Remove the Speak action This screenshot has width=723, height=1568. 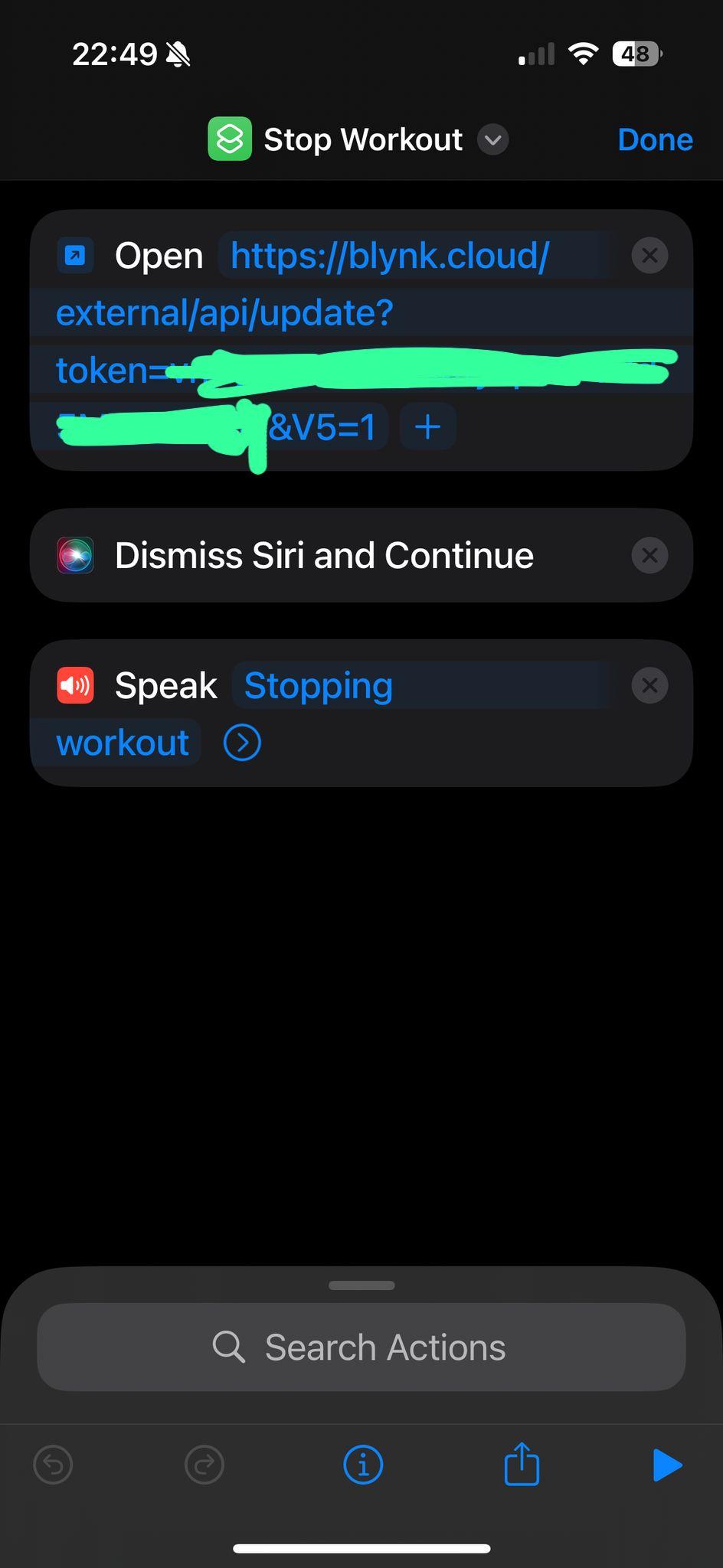(x=649, y=685)
